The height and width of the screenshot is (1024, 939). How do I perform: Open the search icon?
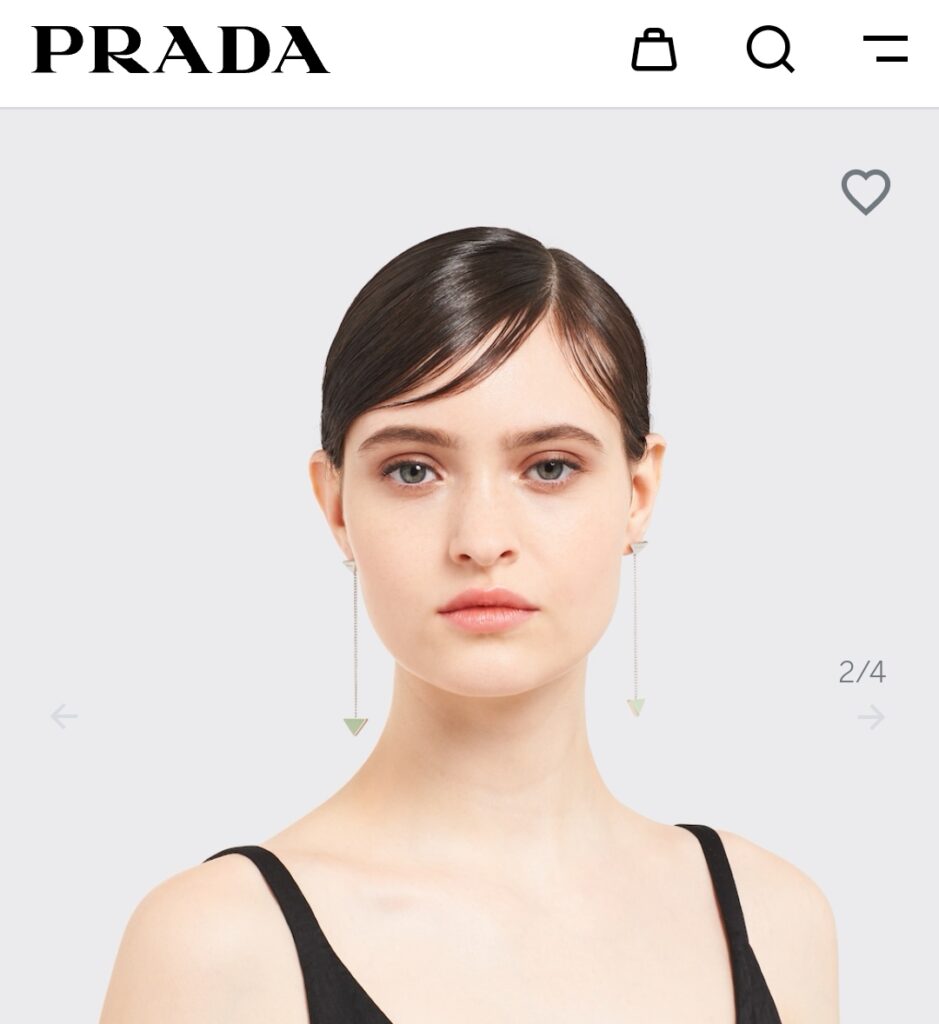tap(770, 49)
